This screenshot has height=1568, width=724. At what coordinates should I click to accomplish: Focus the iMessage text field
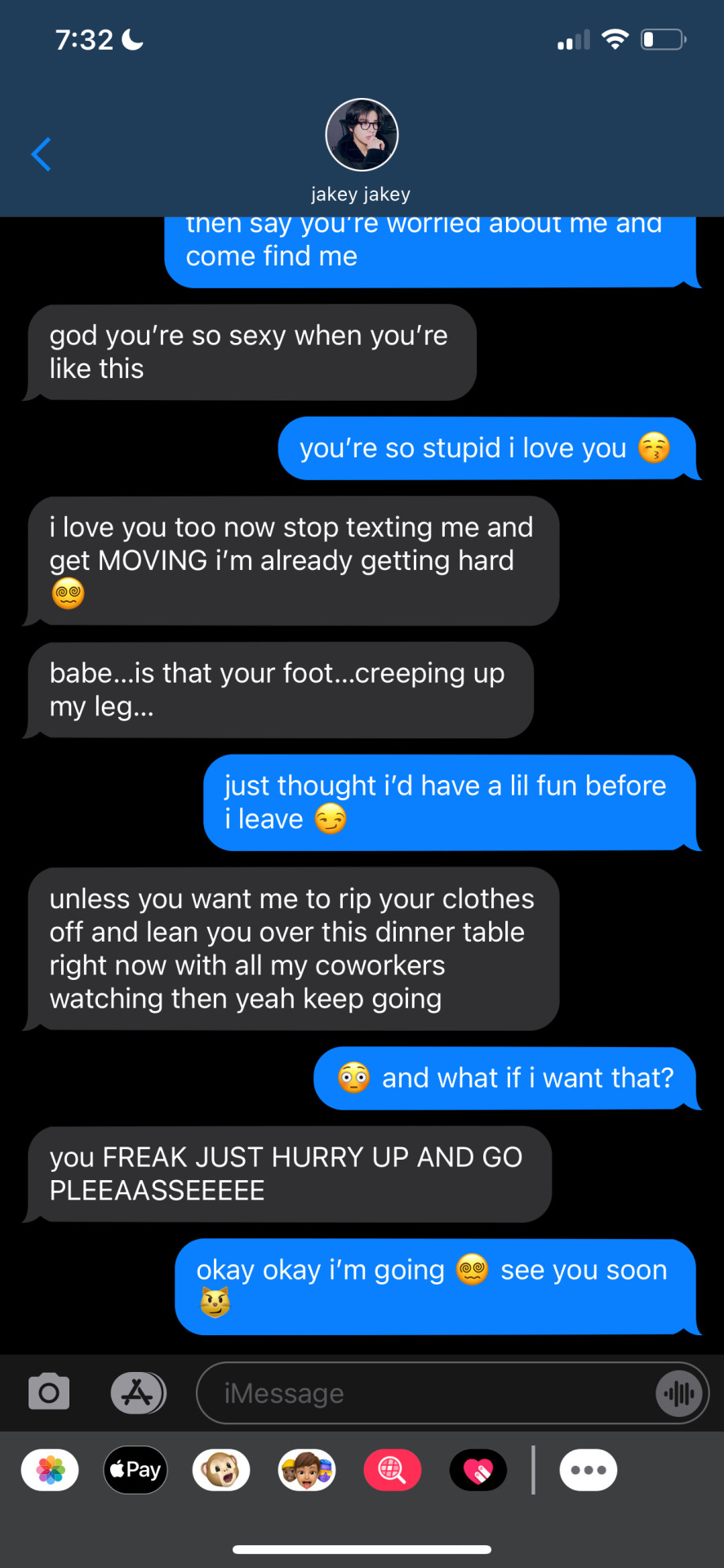424,1393
